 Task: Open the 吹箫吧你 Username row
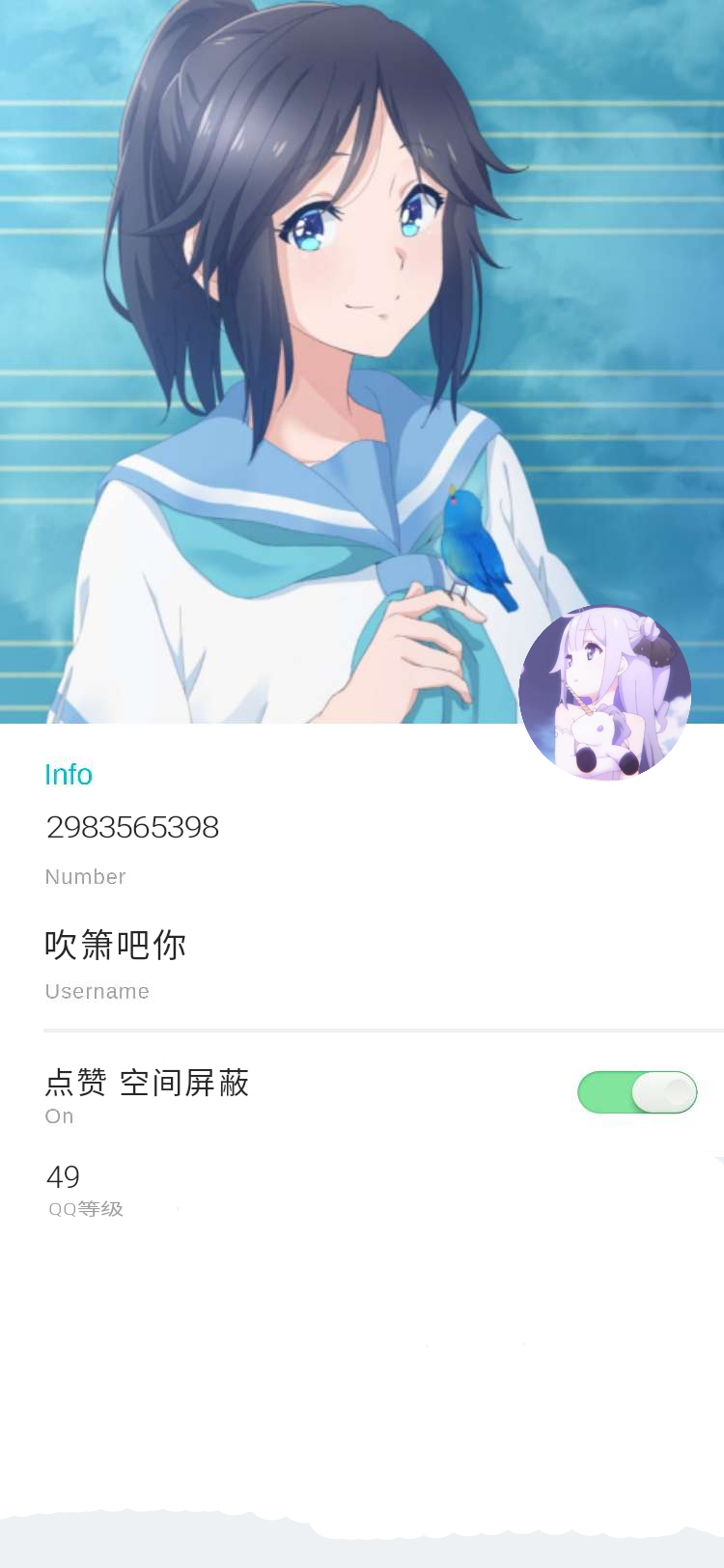click(362, 965)
